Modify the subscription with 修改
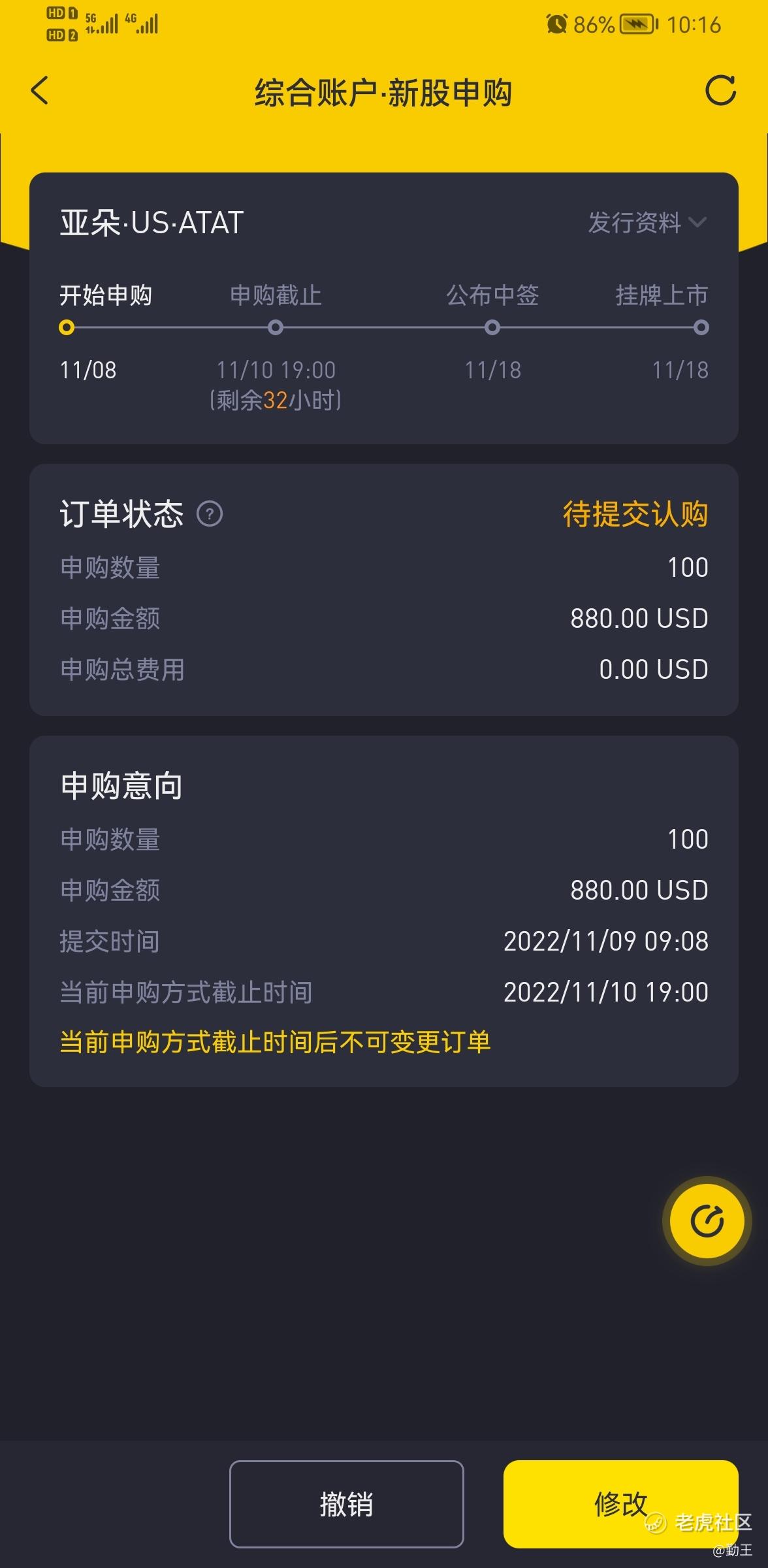768x1568 pixels. coord(620,1503)
